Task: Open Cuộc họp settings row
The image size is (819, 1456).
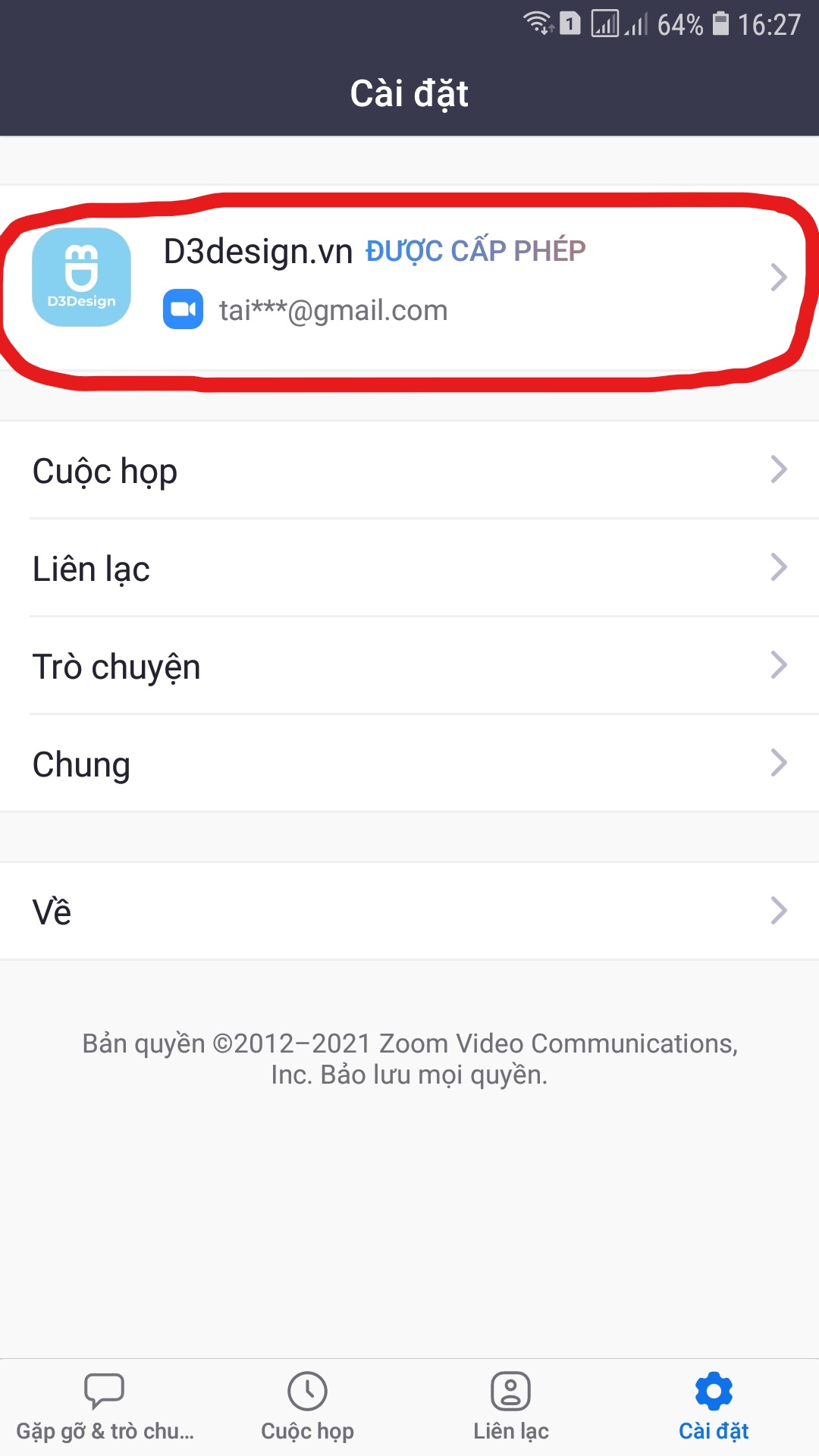Action: (409, 471)
